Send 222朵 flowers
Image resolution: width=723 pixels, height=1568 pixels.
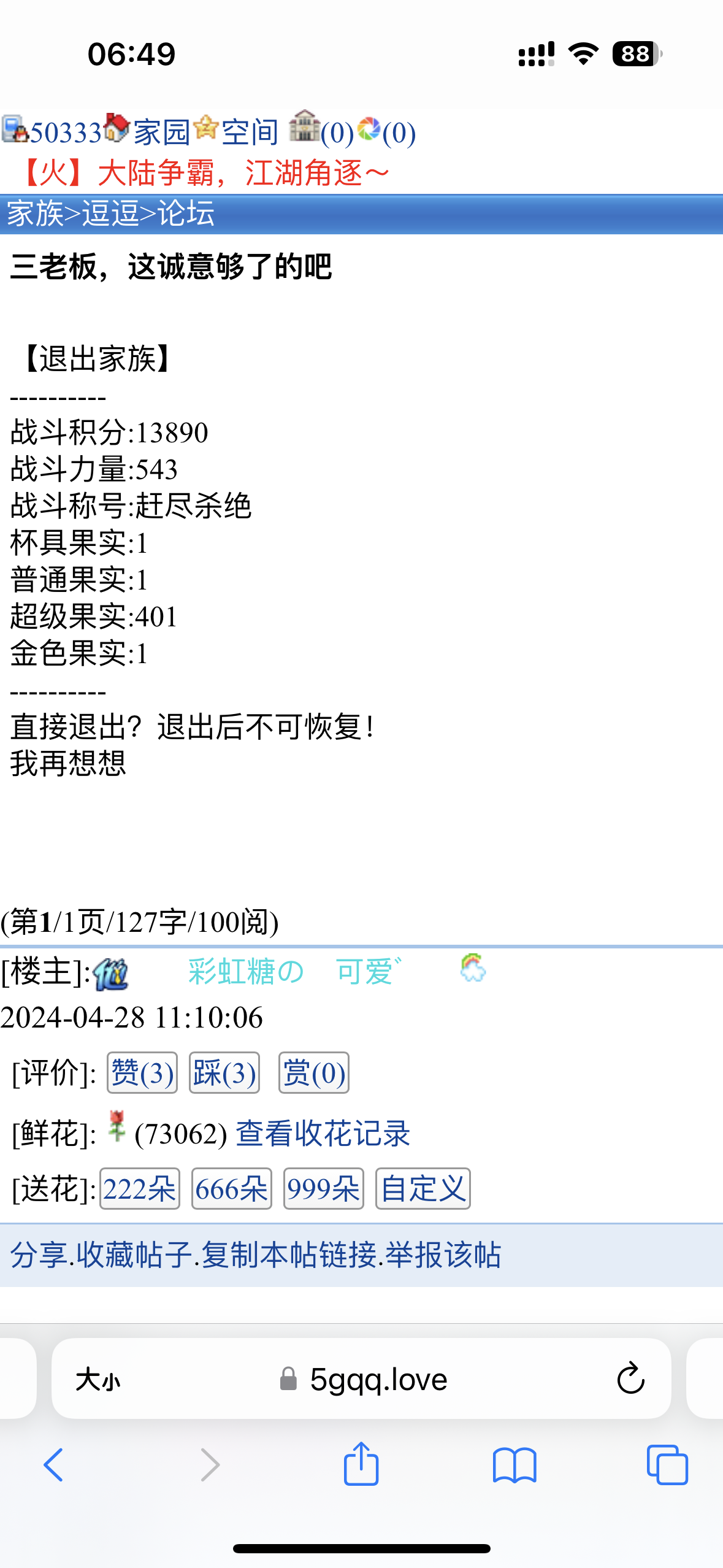140,1189
